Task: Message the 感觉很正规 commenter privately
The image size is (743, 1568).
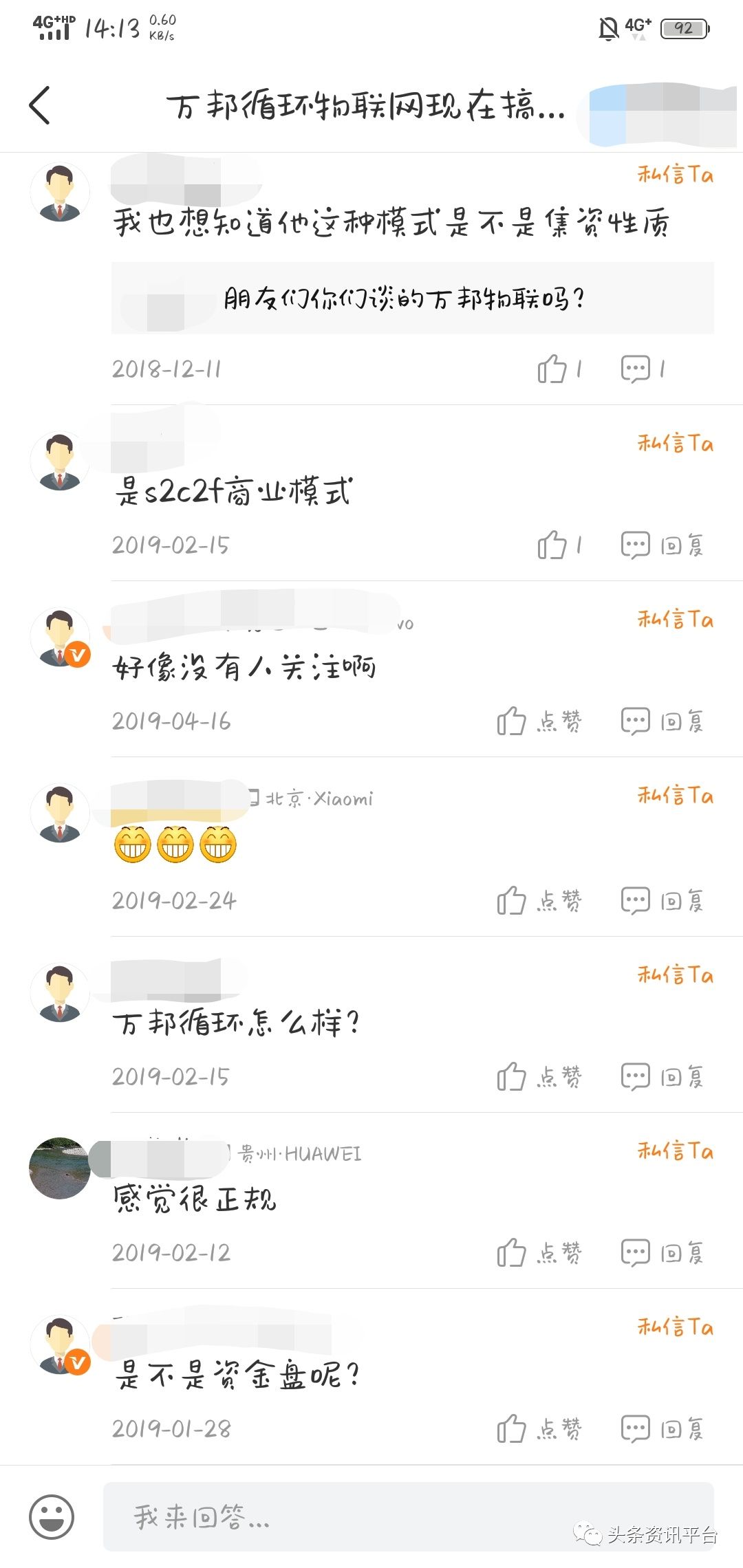Action: coord(675,1151)
